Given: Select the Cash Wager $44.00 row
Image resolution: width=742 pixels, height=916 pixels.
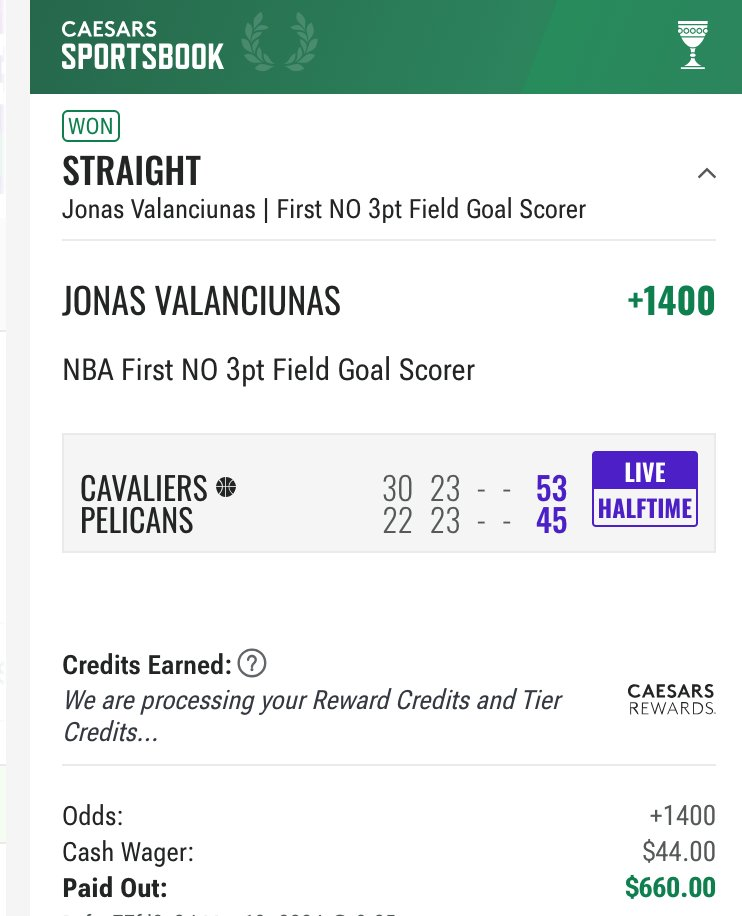Looking at the screenshot, I should [x=390, y=852].
